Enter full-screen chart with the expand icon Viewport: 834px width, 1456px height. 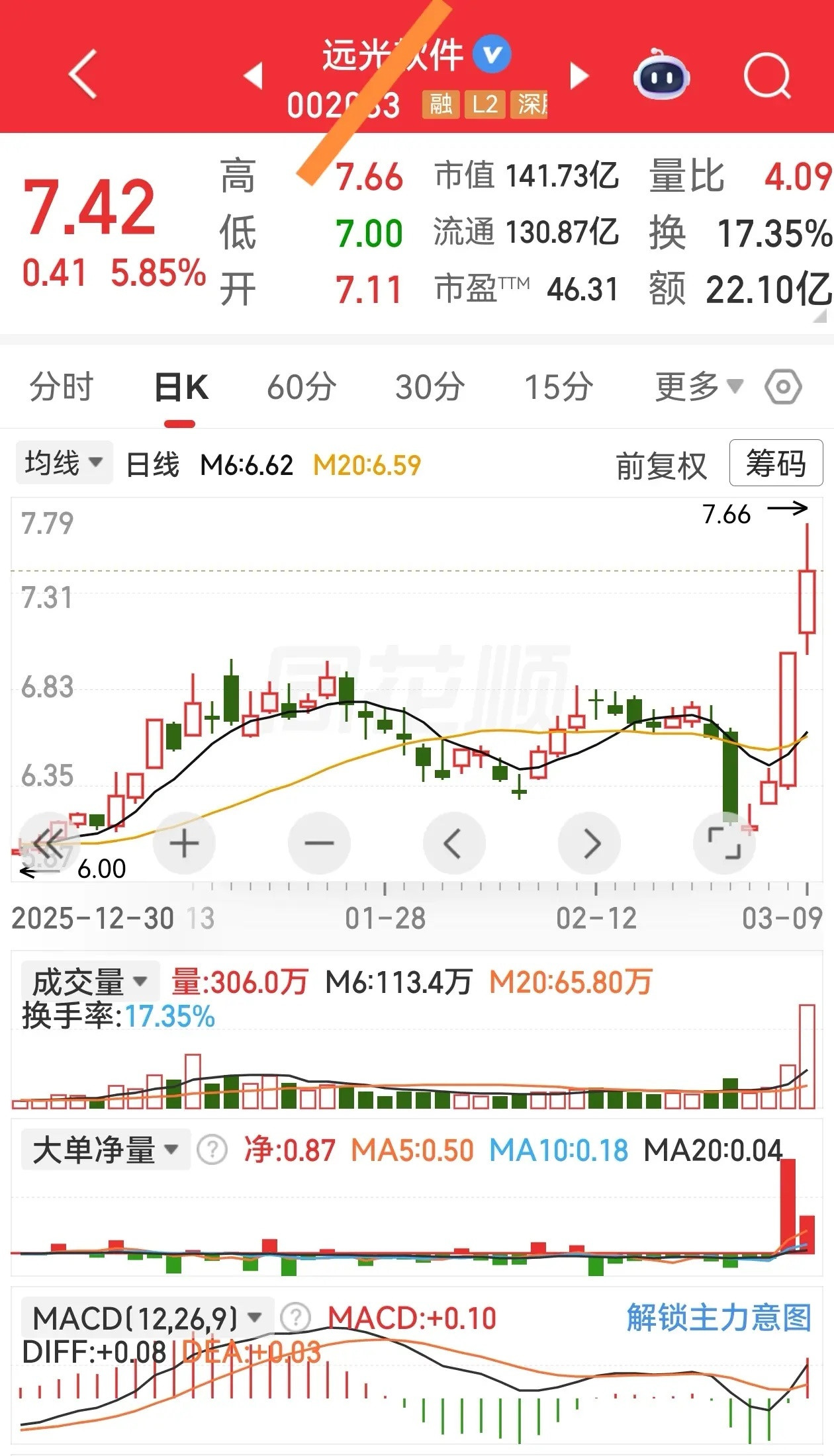(x=724, y=841)
